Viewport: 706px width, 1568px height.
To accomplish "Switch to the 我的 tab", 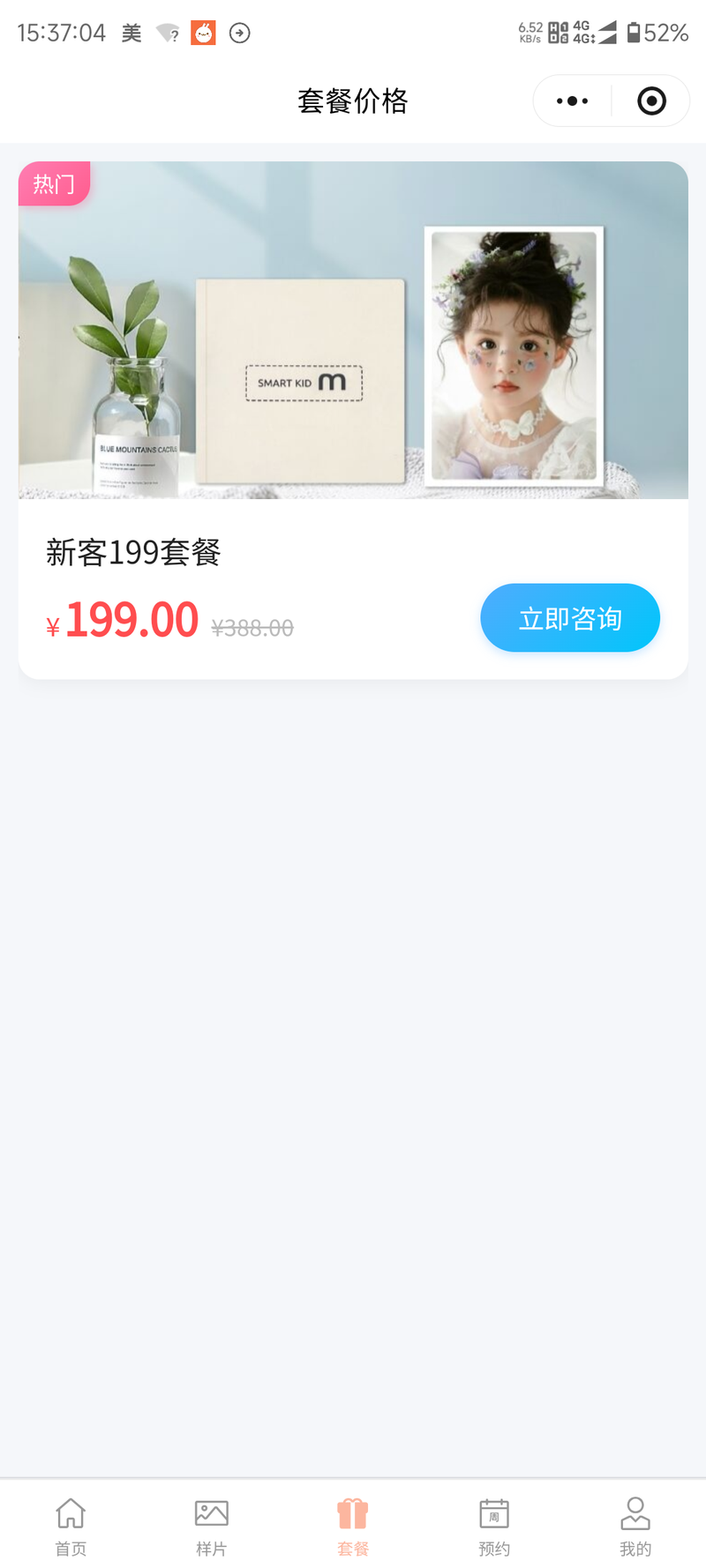I will click(635, 1526).
